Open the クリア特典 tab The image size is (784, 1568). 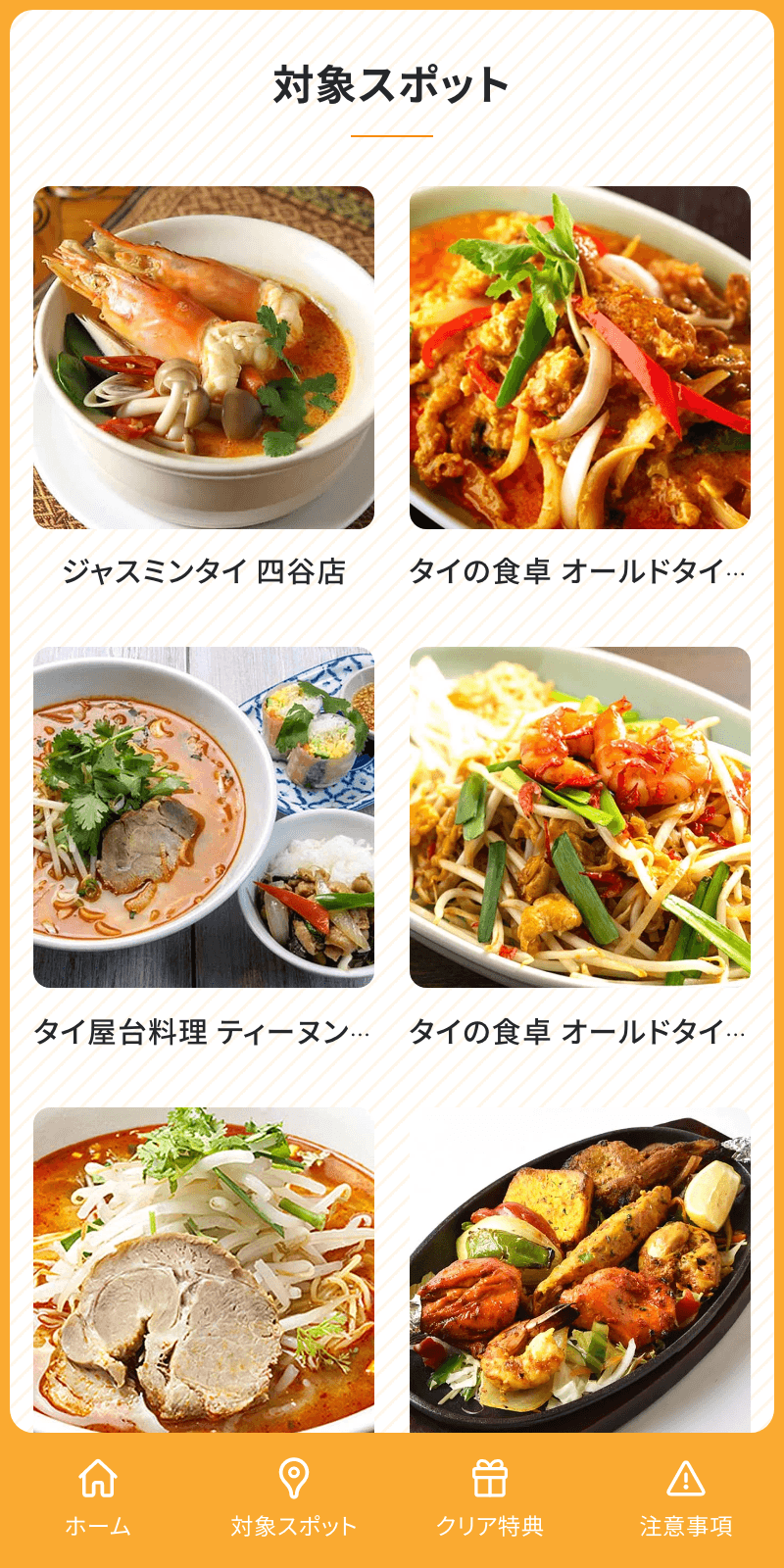490,1498
